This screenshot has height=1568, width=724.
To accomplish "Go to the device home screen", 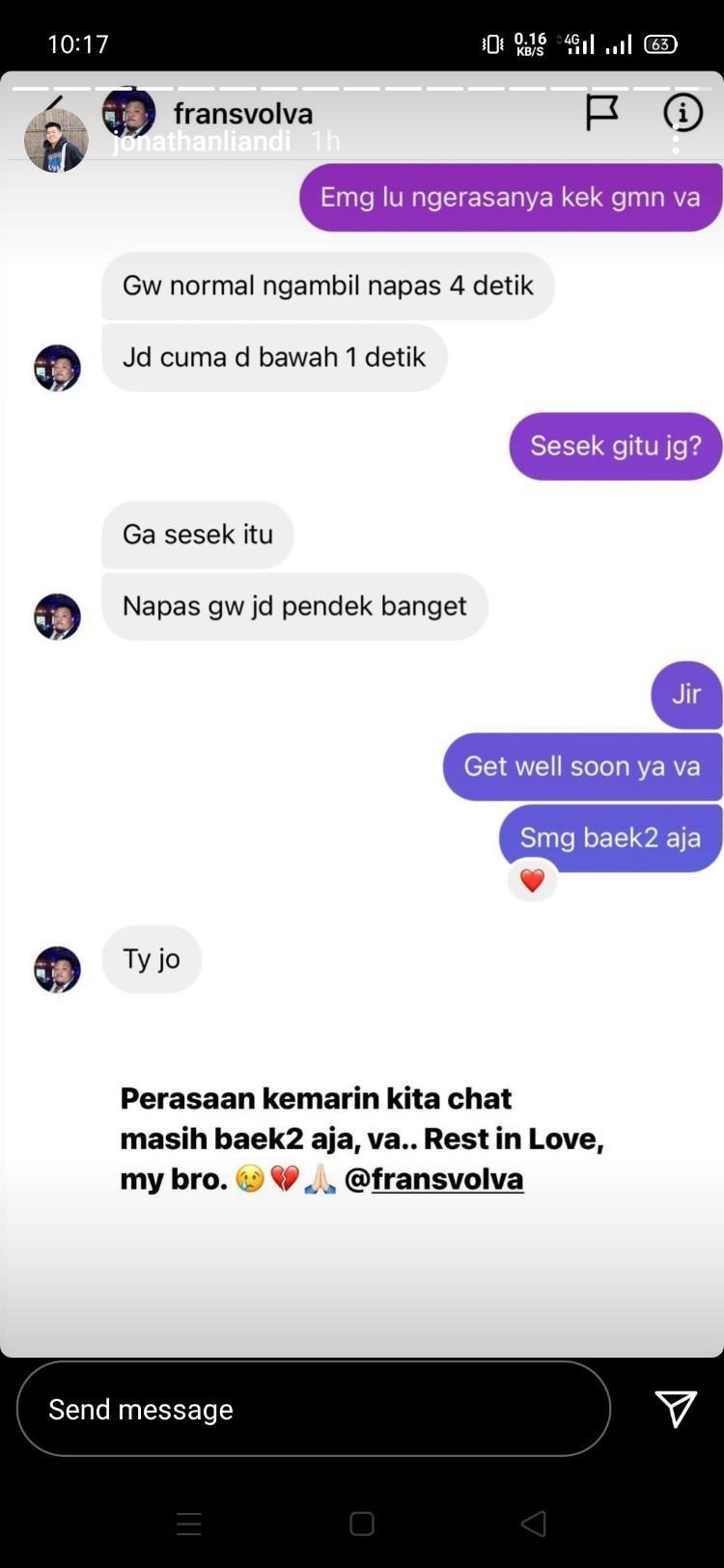I will (362, 1524).
